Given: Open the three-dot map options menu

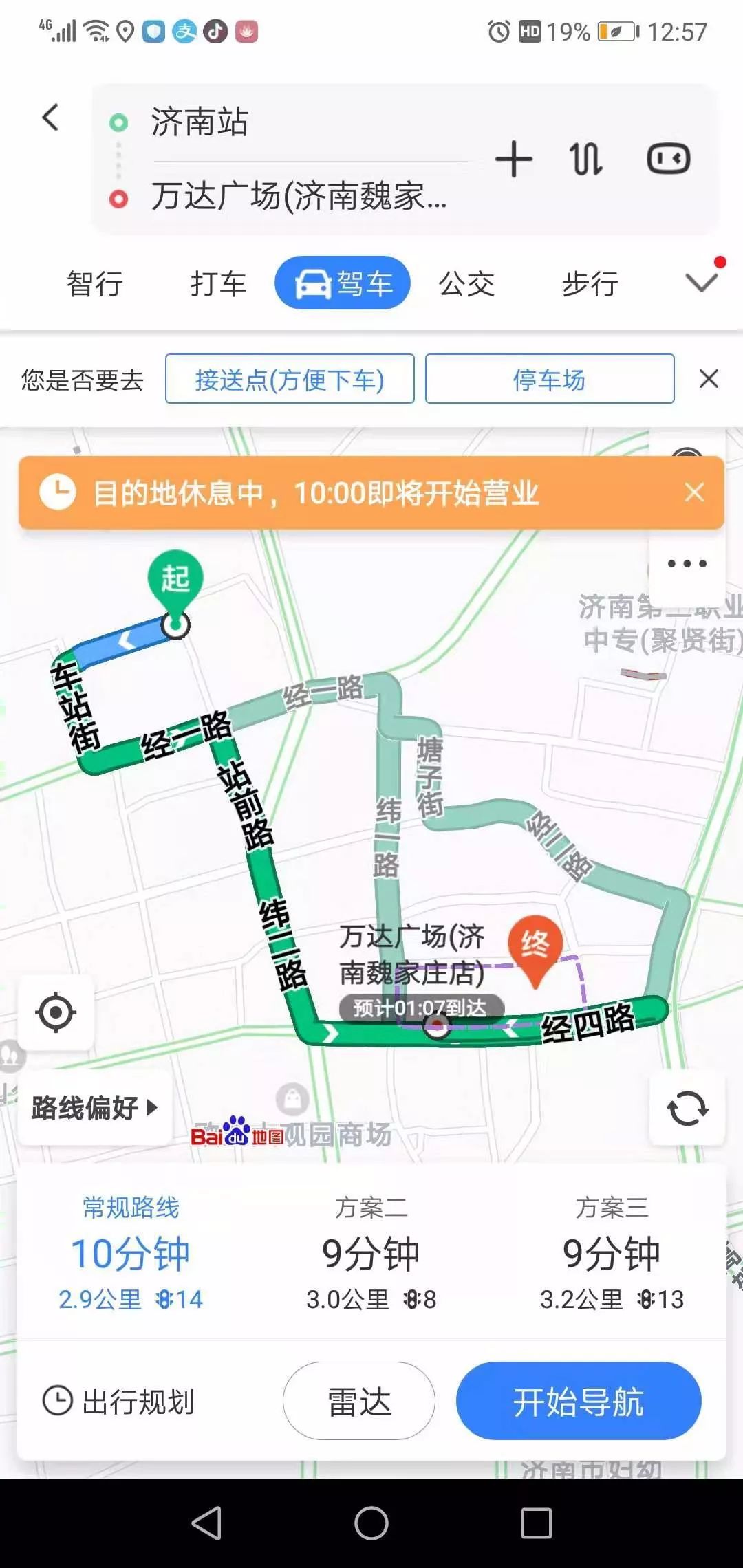Looking at the screenshot, I should coord(687,564).
